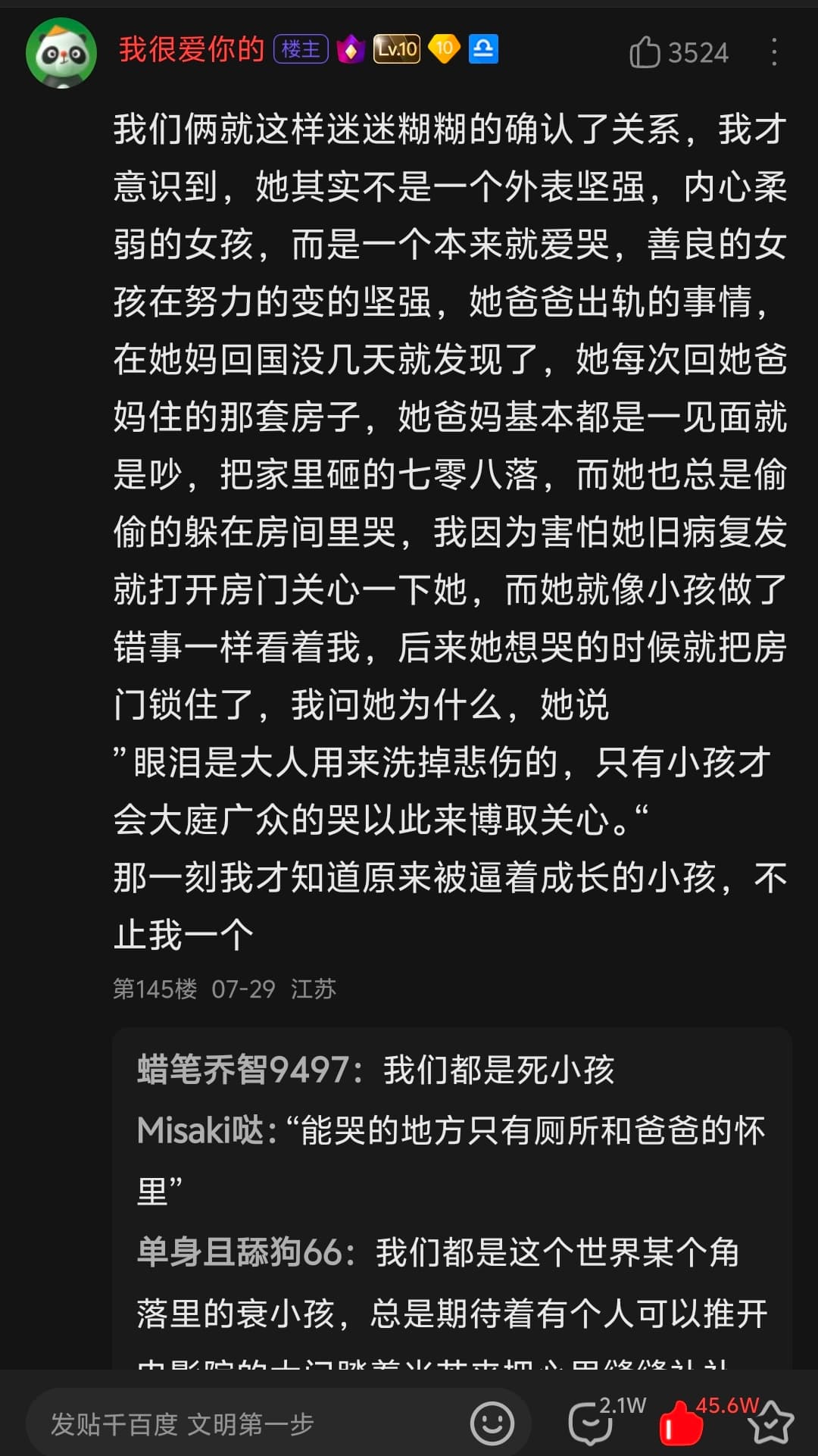818x1456 pixels.
Task: Open 蜡笔乔智9497's reply
Action: (375, 1070)
